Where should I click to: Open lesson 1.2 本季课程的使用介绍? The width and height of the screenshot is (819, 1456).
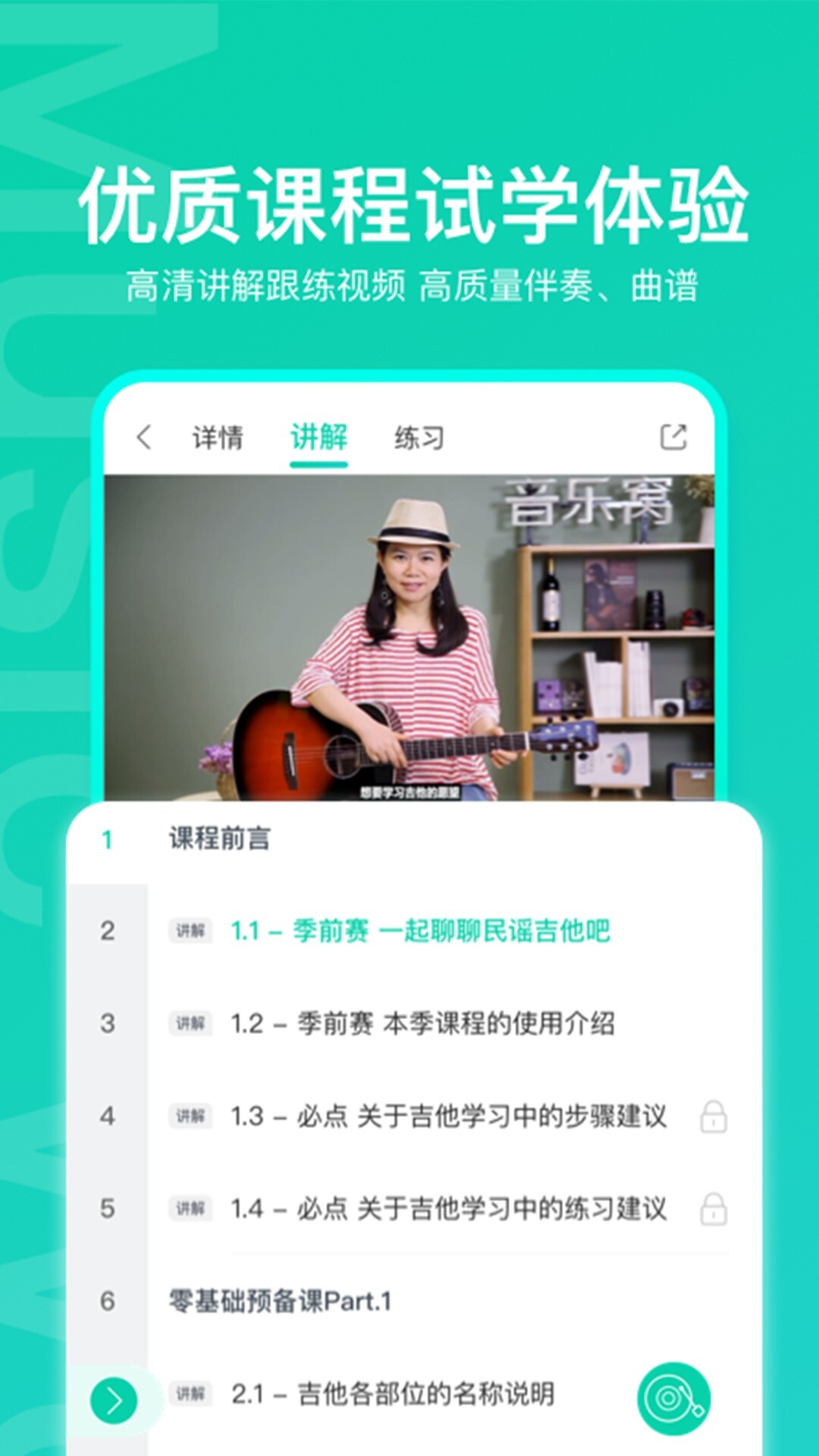point(425,1022)
